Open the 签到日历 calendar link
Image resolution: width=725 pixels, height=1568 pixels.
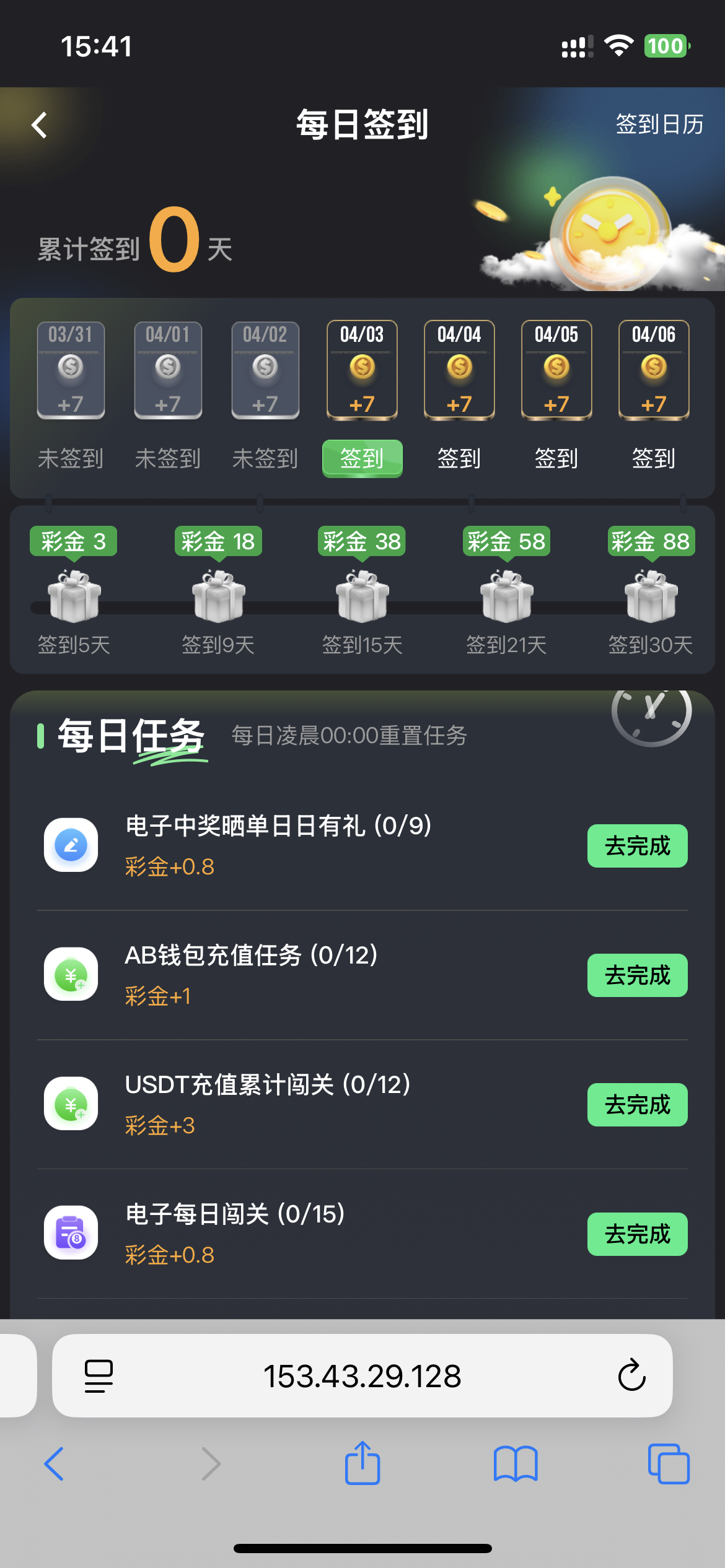click(659, 124)
